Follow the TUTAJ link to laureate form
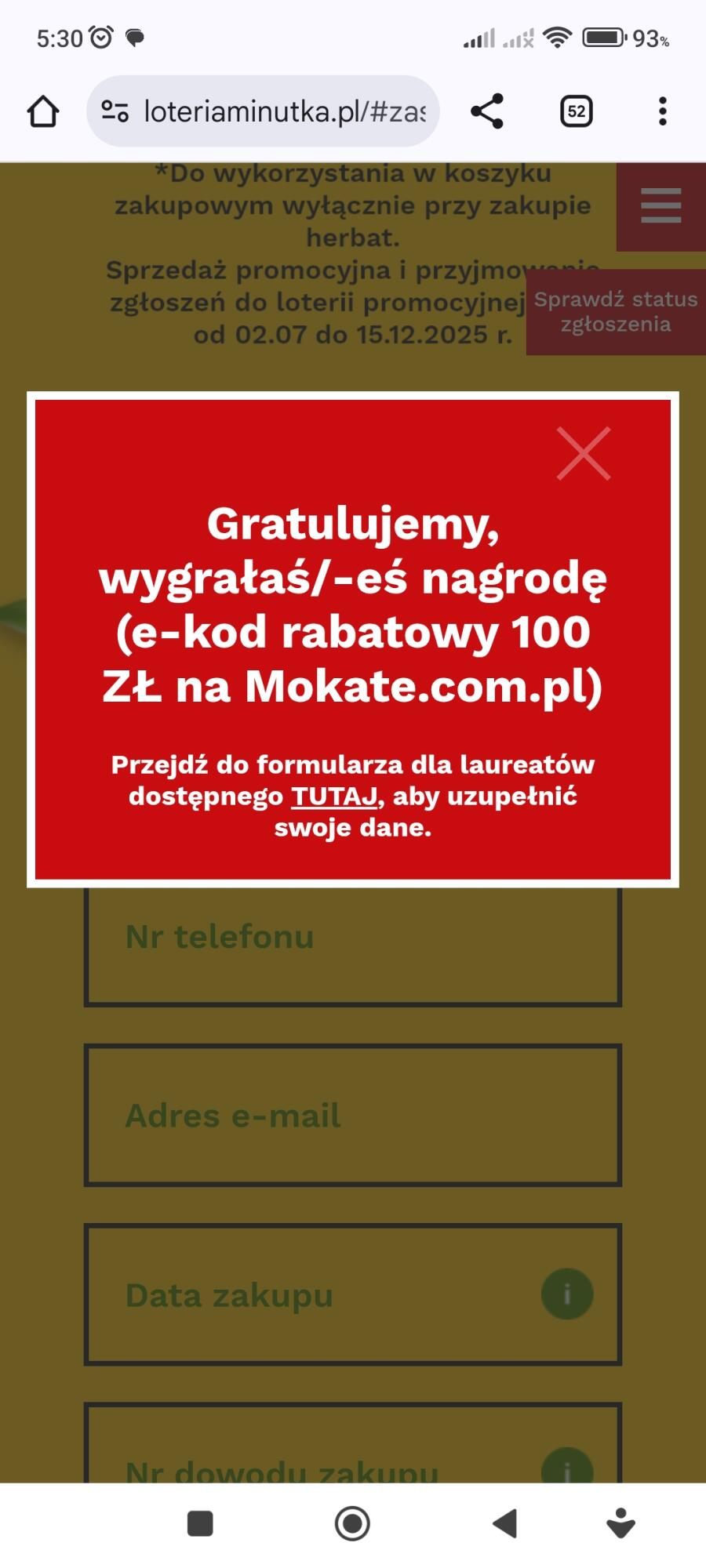This screenshot has height=1568, width=706. click(334, 797)
